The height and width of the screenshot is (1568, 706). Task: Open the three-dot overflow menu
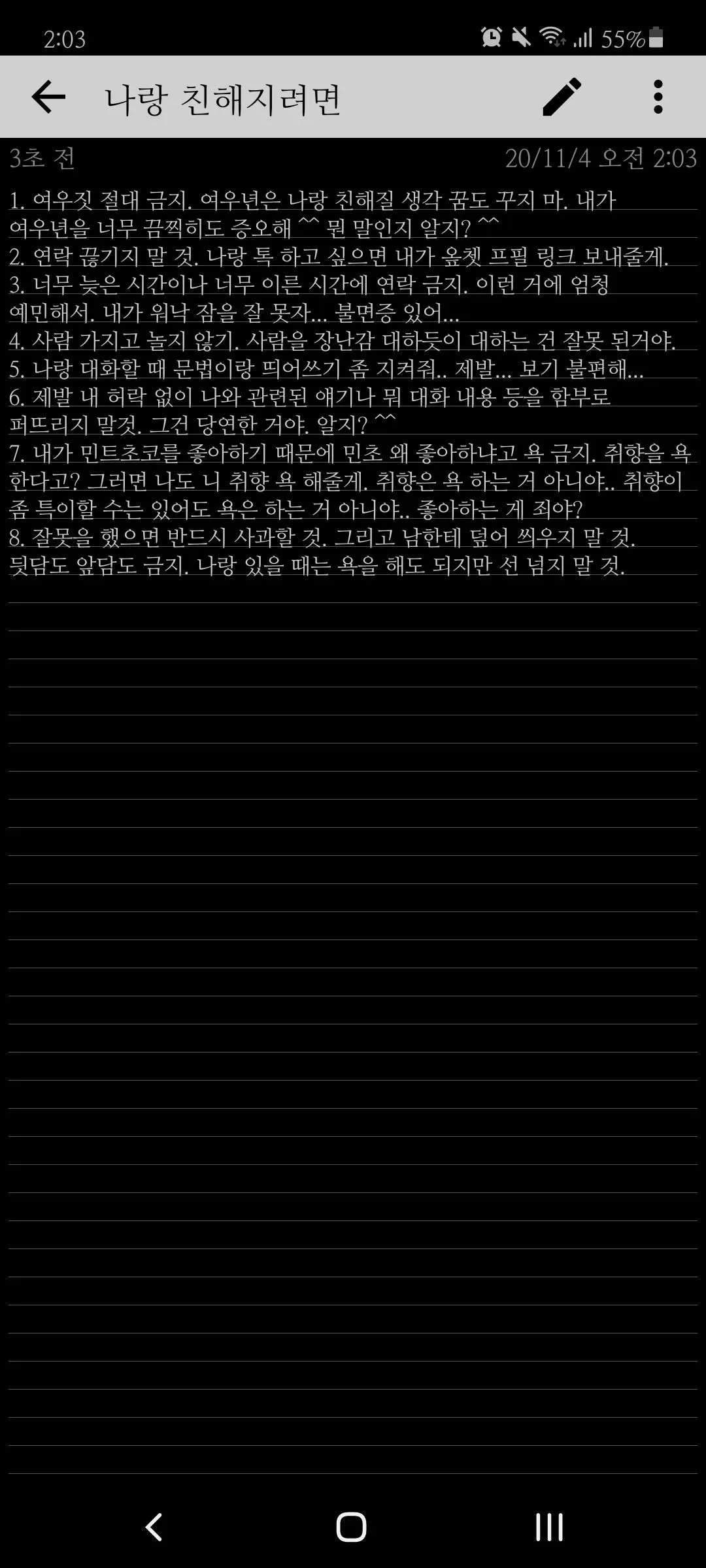[x=658, y=97]
